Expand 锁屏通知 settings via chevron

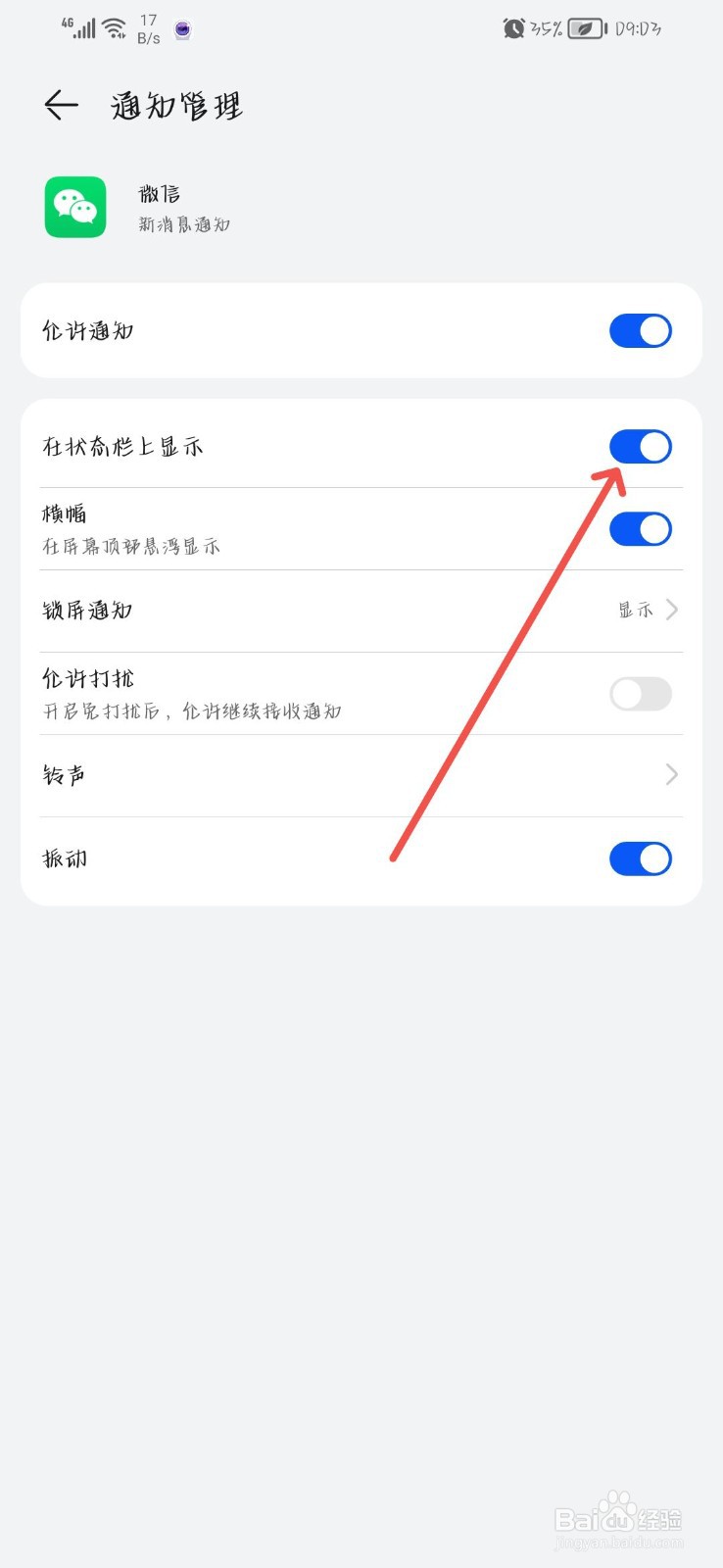click(x=671, y=610)
